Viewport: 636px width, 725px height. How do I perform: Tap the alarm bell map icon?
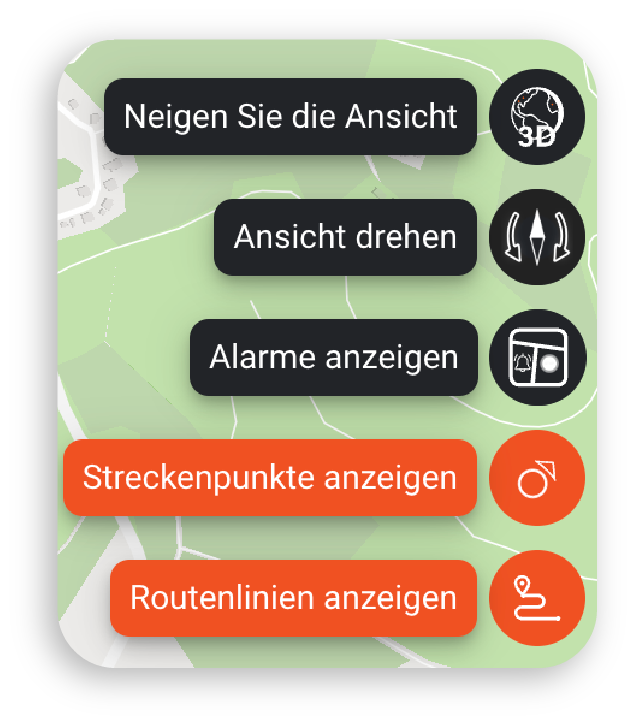pos(536,358)
